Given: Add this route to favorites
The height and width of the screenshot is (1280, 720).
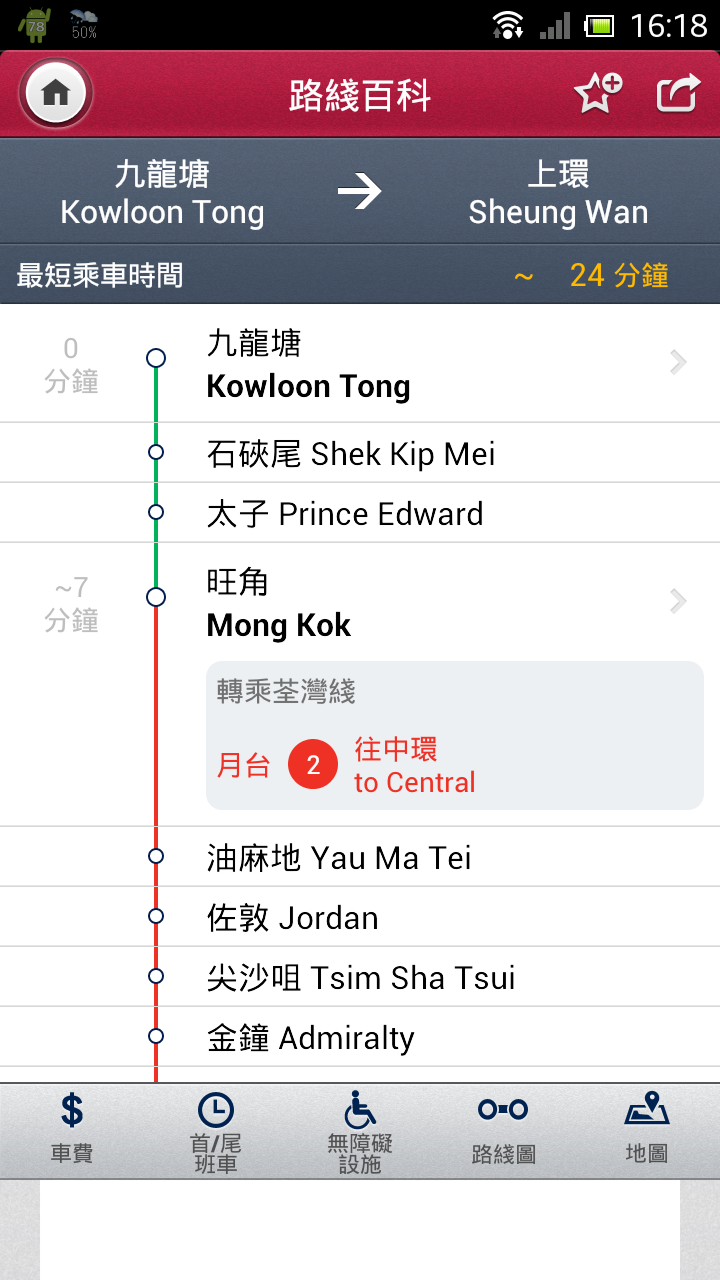Looking at the screenshot, I should click(597, 95).
